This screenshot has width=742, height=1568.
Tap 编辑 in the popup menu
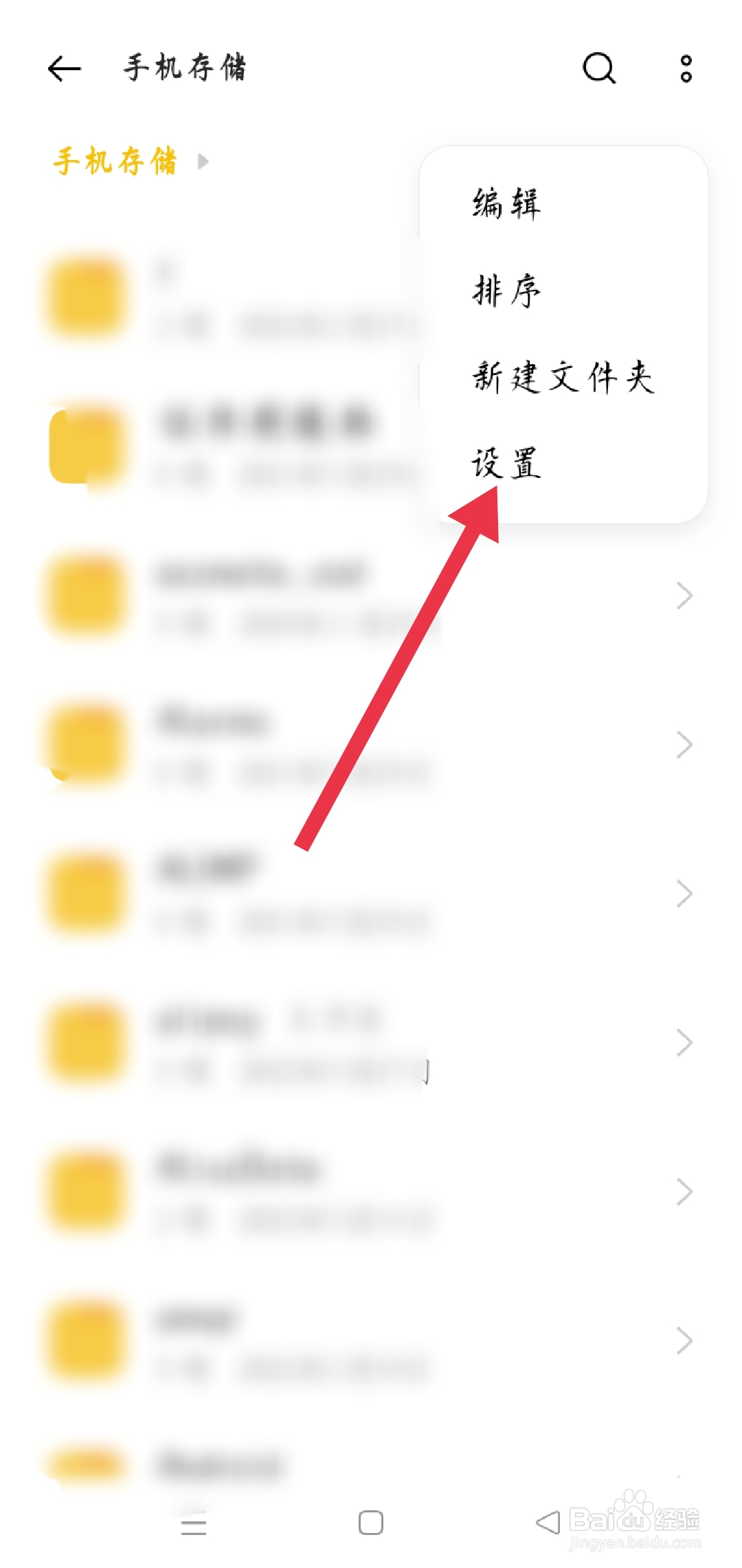(506, 204)
